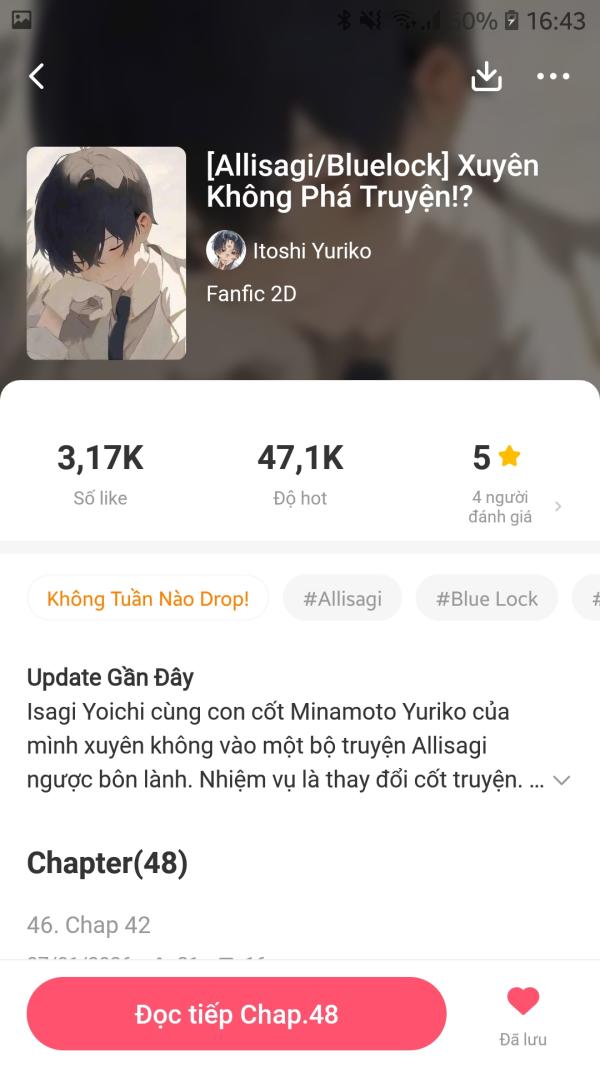Download the story for offline reading
The image size is (600, 1067).
486,76
